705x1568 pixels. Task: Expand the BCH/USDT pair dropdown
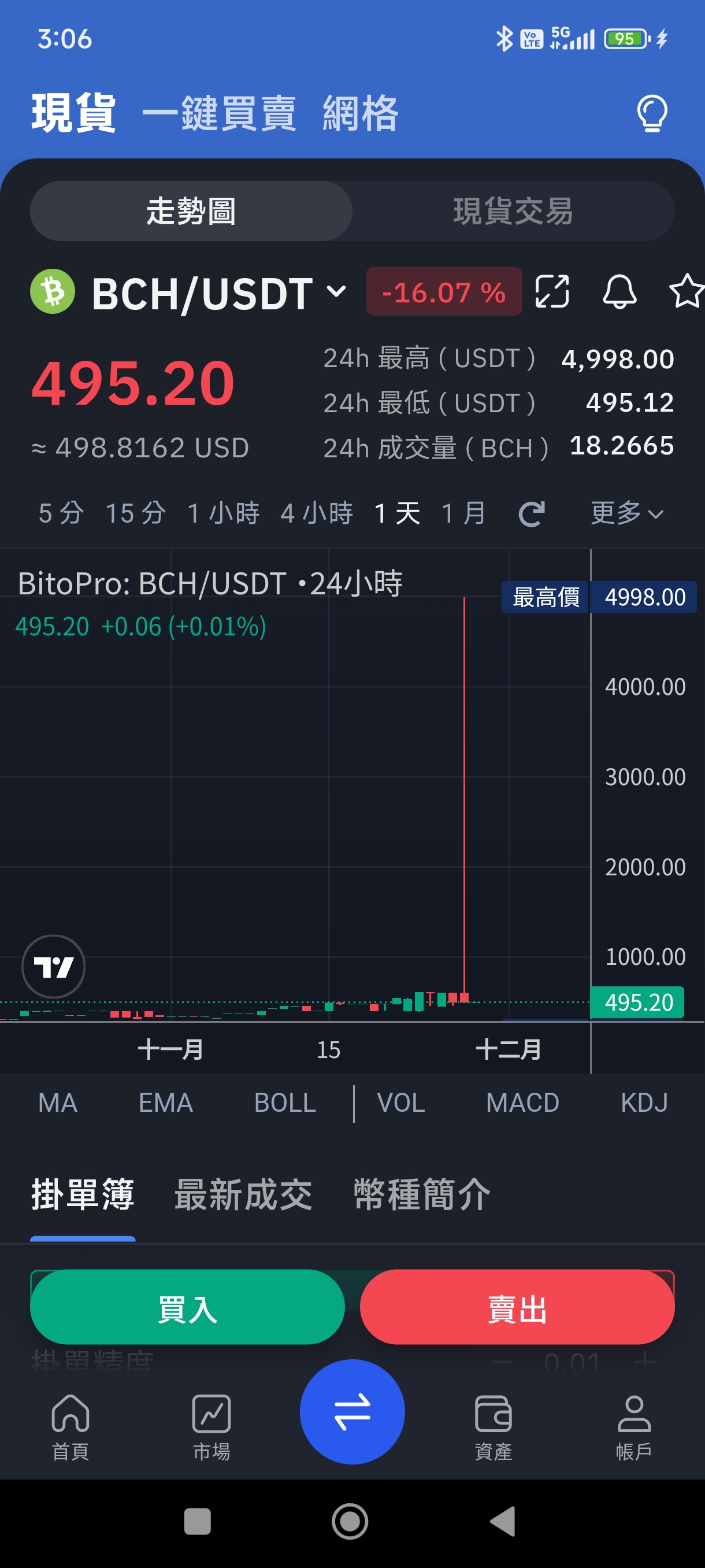(x=336, y=291)
